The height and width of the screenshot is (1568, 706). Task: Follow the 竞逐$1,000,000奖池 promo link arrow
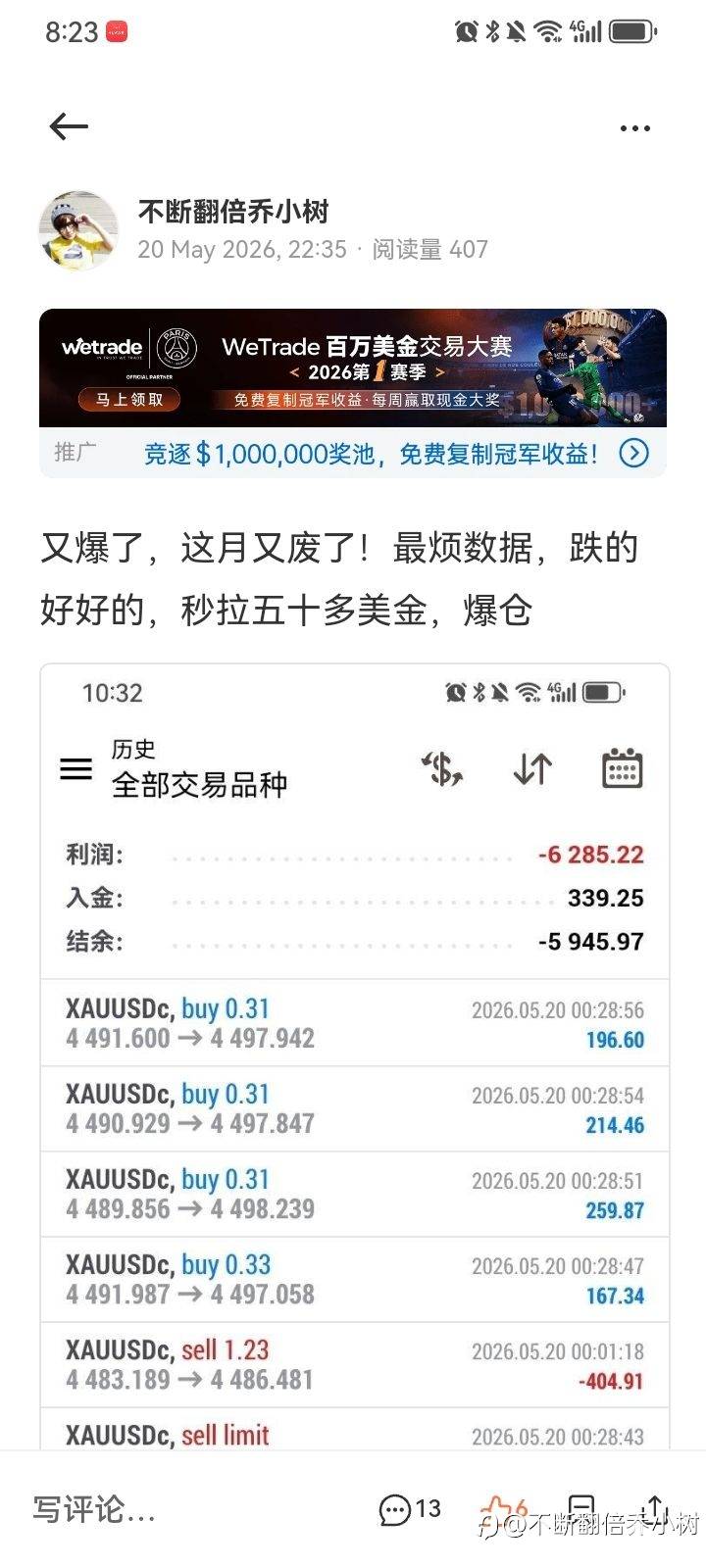634,453
